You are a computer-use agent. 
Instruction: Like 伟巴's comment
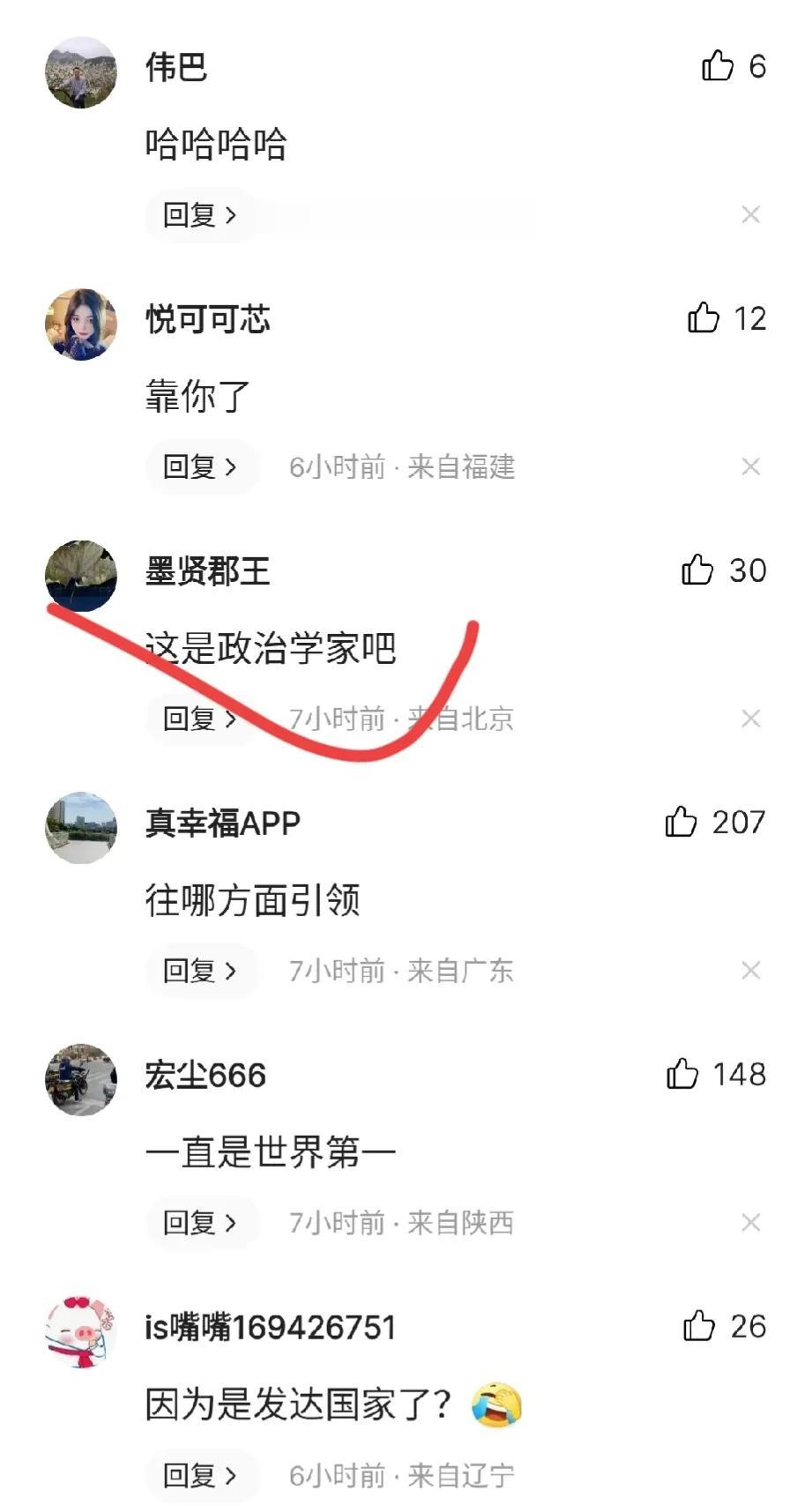tap(717, 66)
